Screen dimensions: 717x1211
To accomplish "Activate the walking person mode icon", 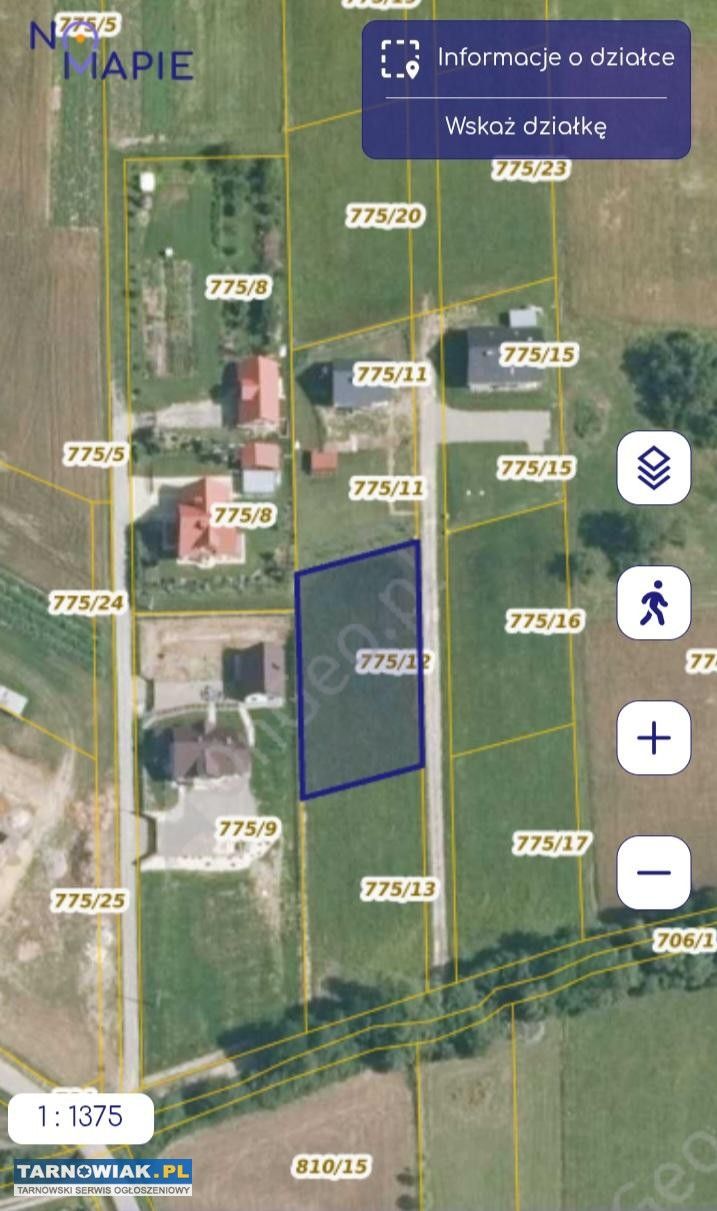I will (653, 603).
